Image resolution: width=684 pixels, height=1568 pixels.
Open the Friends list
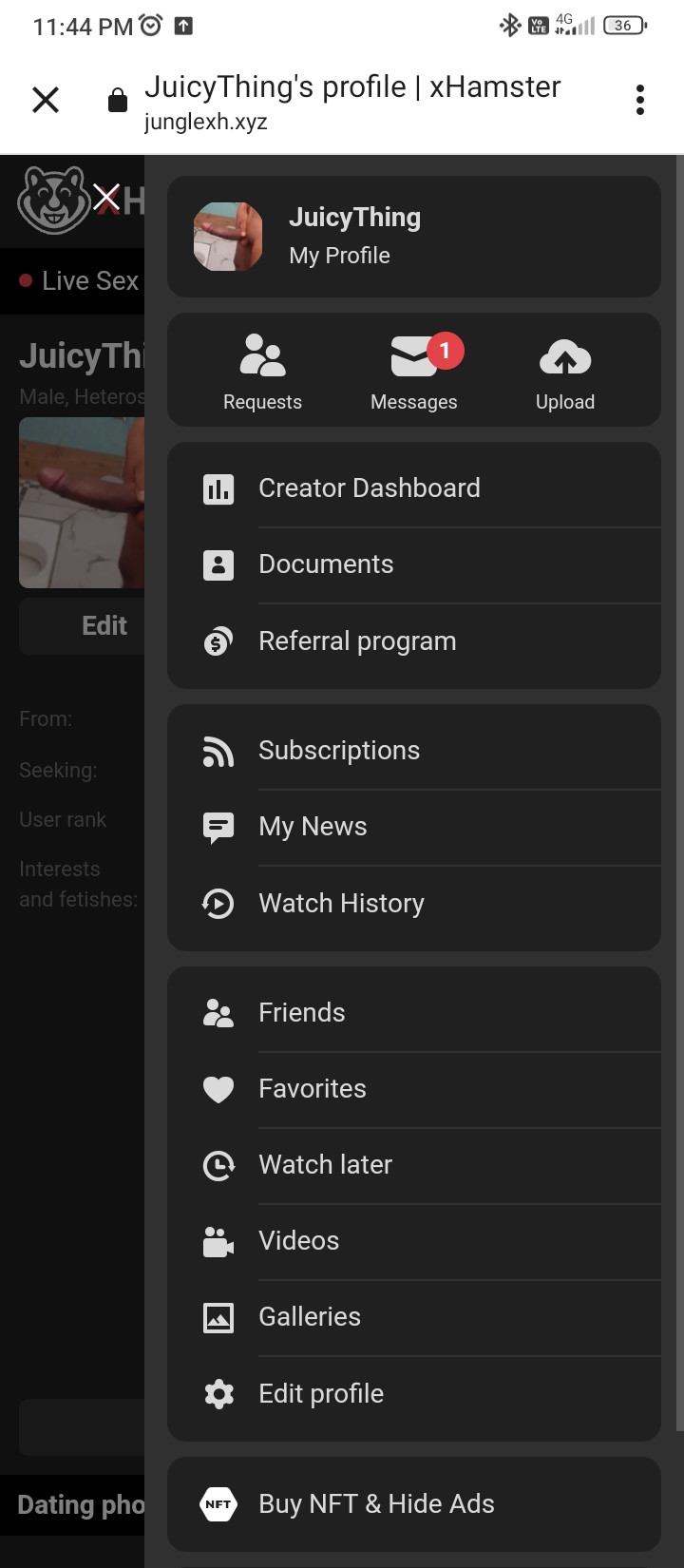click(413, 1013)
